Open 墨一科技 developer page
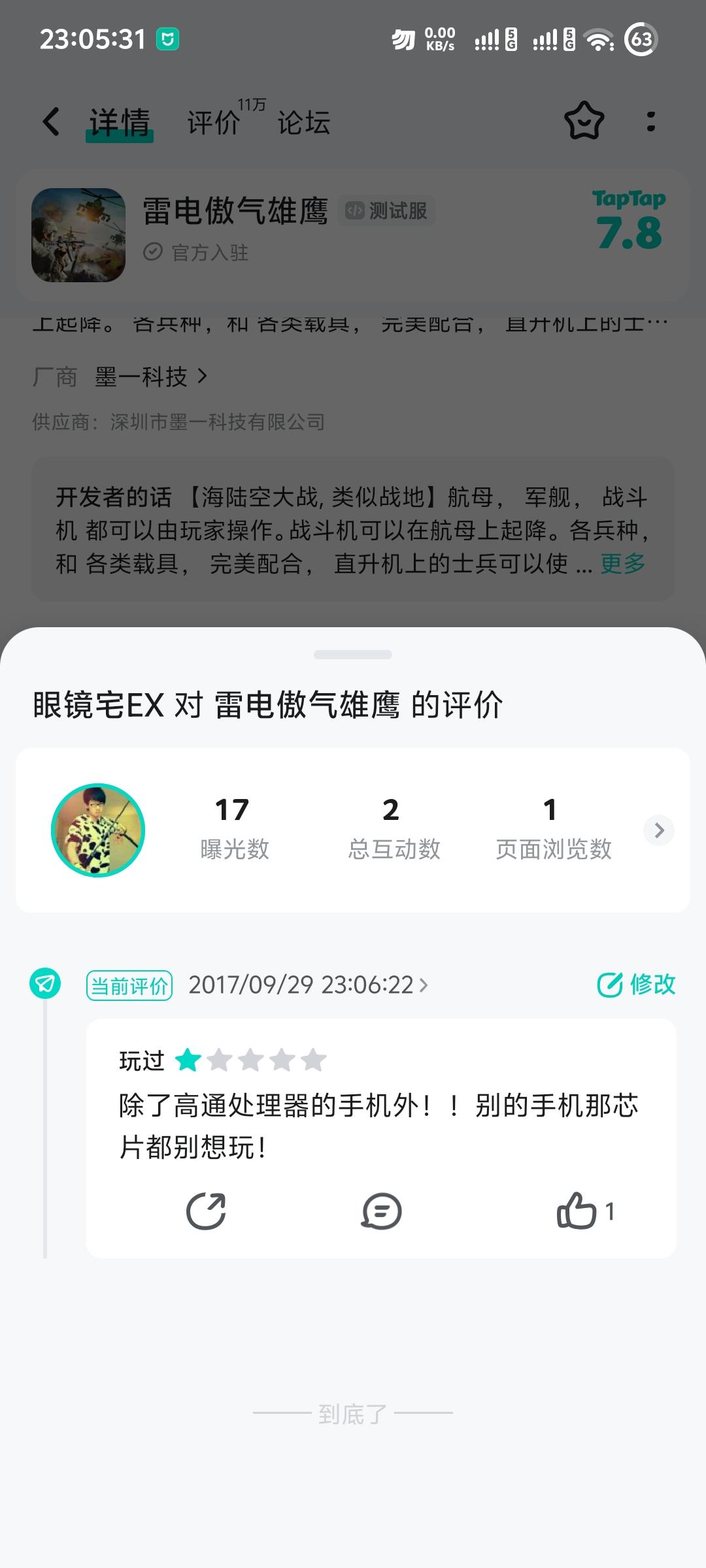The image size is (706, 1568). tap(150, 377)
